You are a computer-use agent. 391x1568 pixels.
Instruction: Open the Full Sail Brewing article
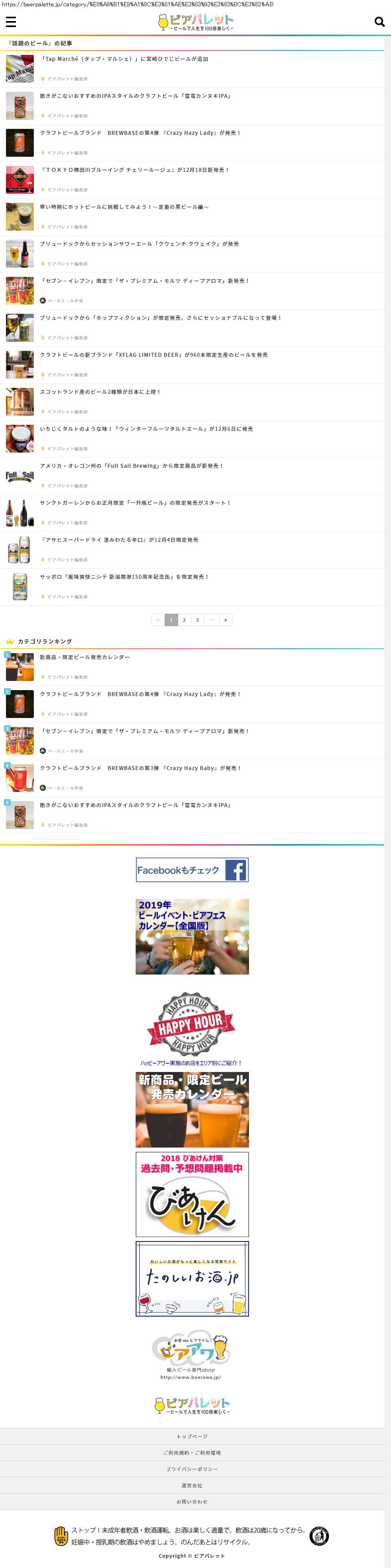pos(132,466)
